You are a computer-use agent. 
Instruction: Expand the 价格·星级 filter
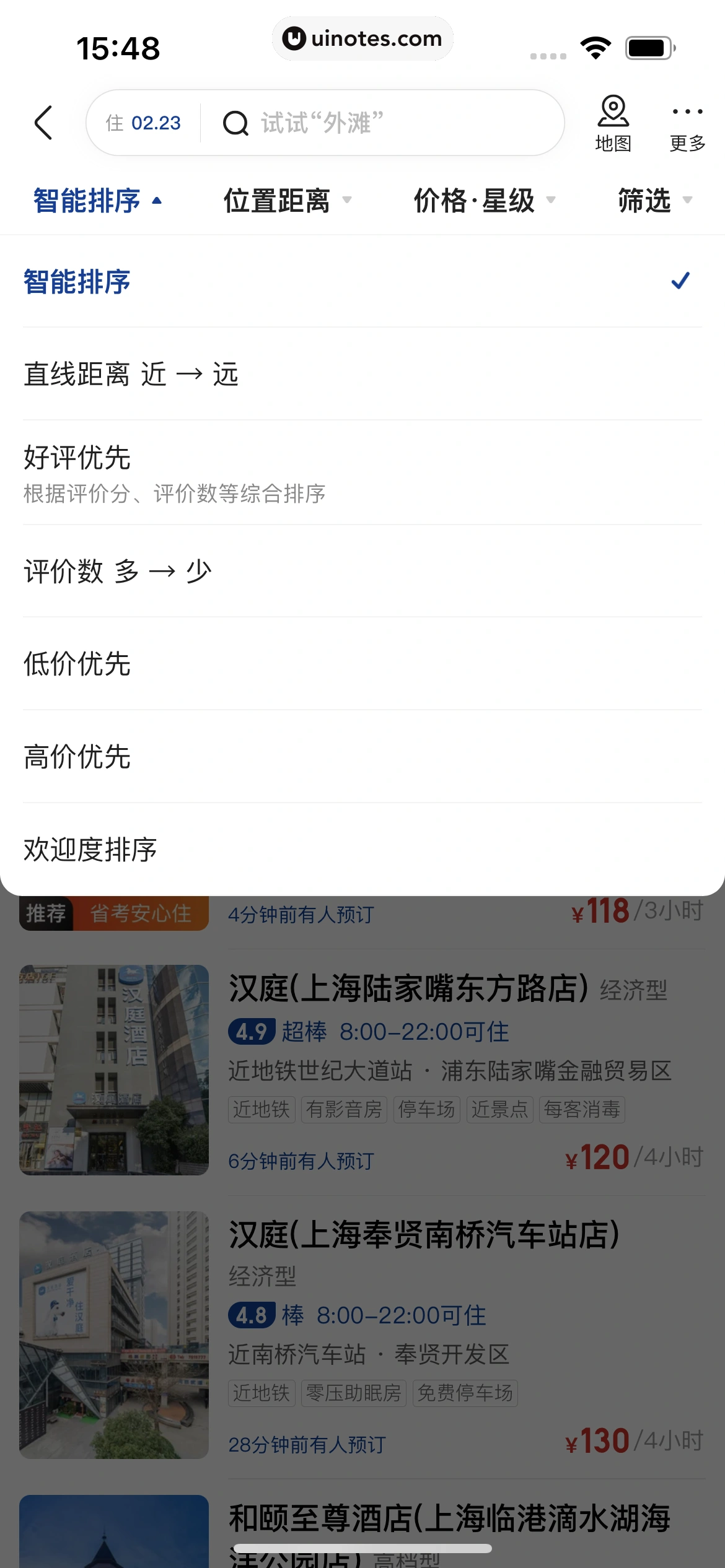[x=484, y=201]
